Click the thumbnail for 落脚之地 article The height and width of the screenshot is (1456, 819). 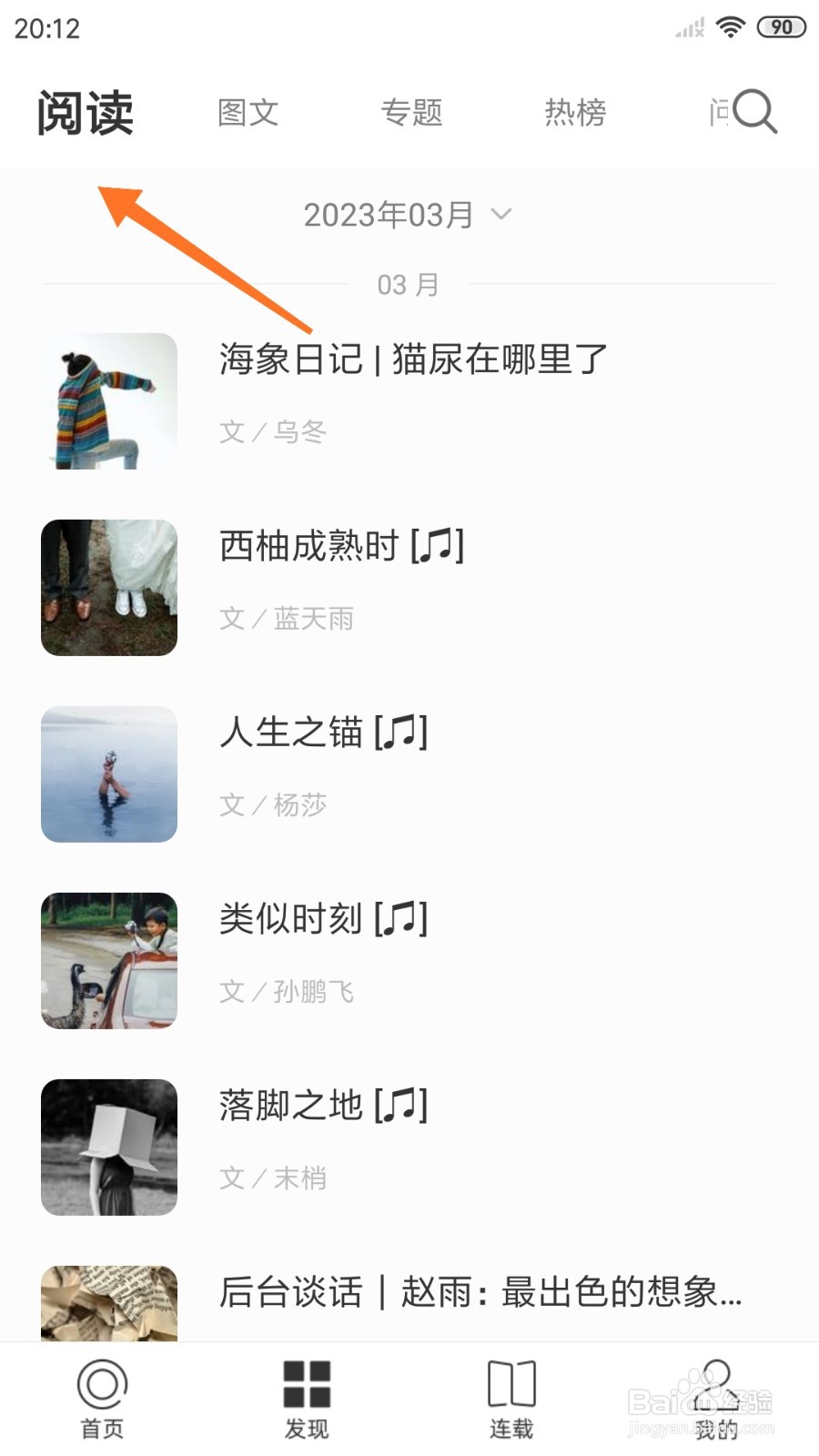pyautogui.click(x=108, y=1148)
